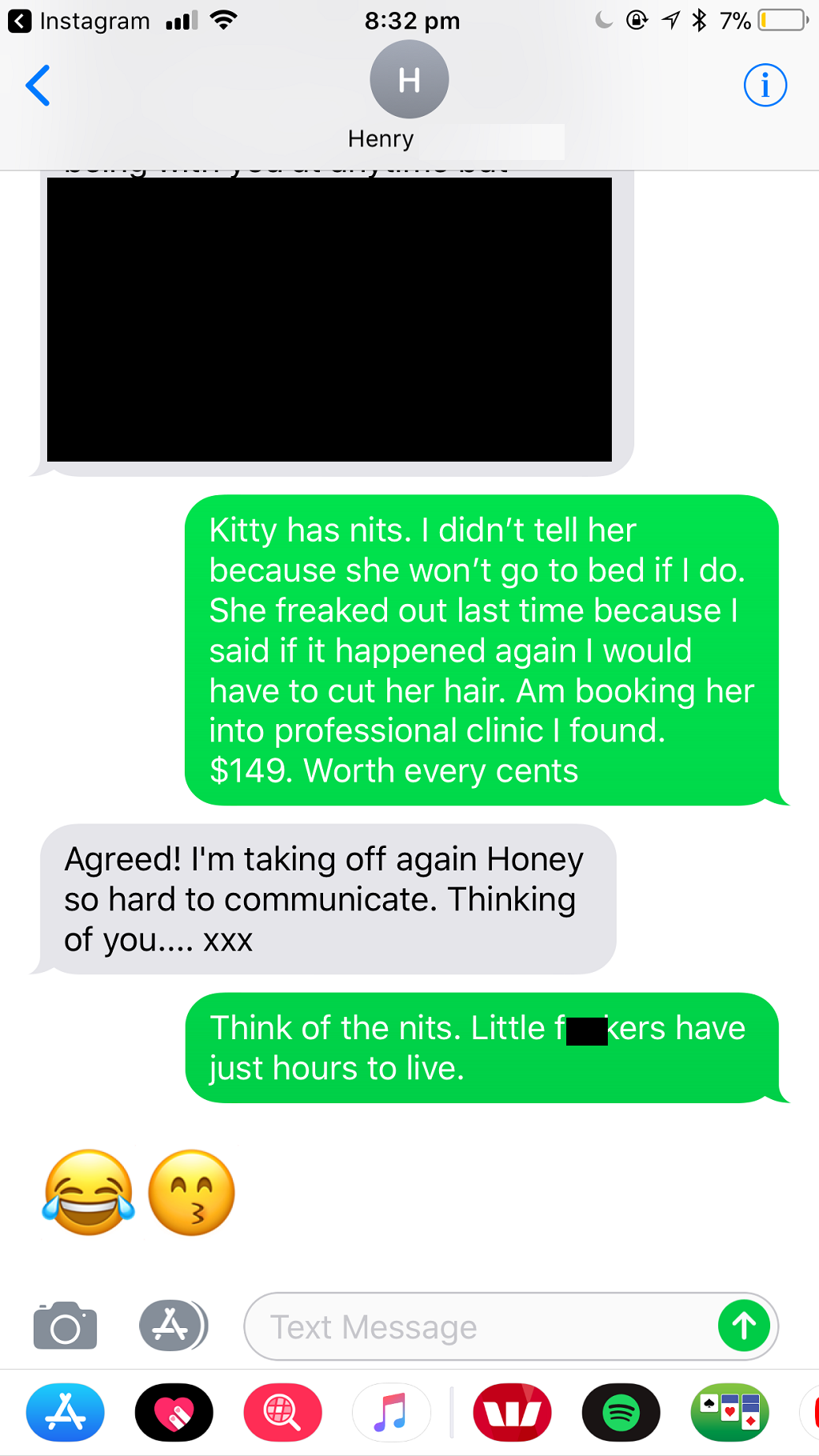This screenshot has width=819, height=1456.
Task: Return to Instagram via status bar
Action: coord(78,21)
